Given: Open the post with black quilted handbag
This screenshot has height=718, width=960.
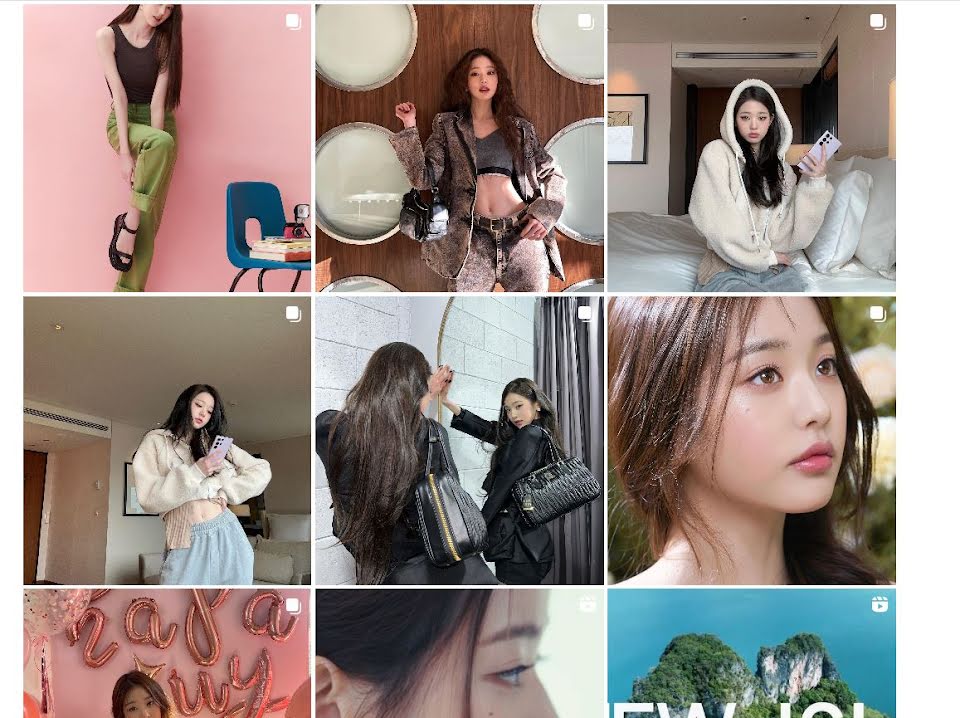Looking at the screenshot, I should coord(459,440).
